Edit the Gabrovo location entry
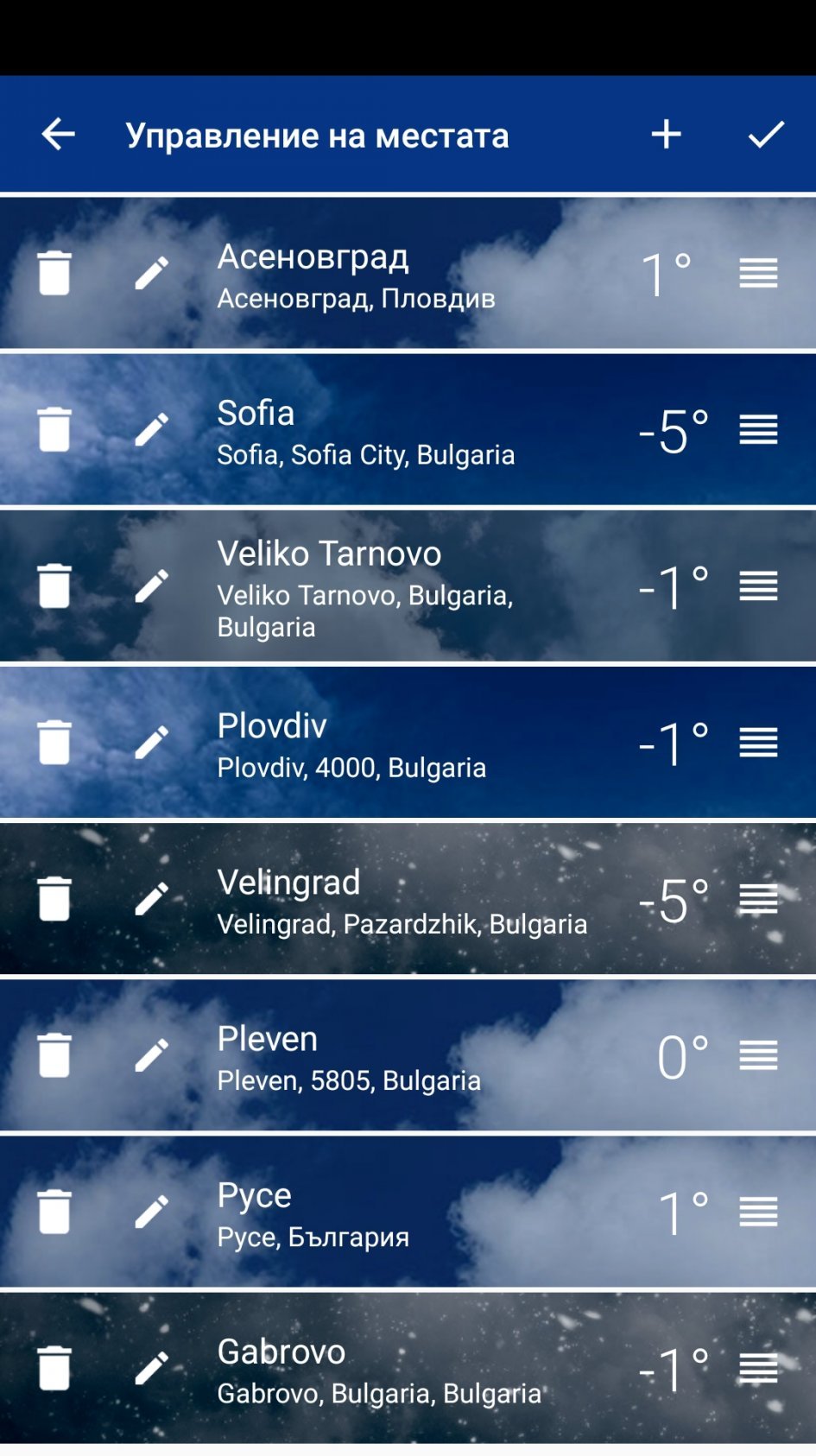Viewport: 816px width, 1456px height. [x=151, y=1368]
